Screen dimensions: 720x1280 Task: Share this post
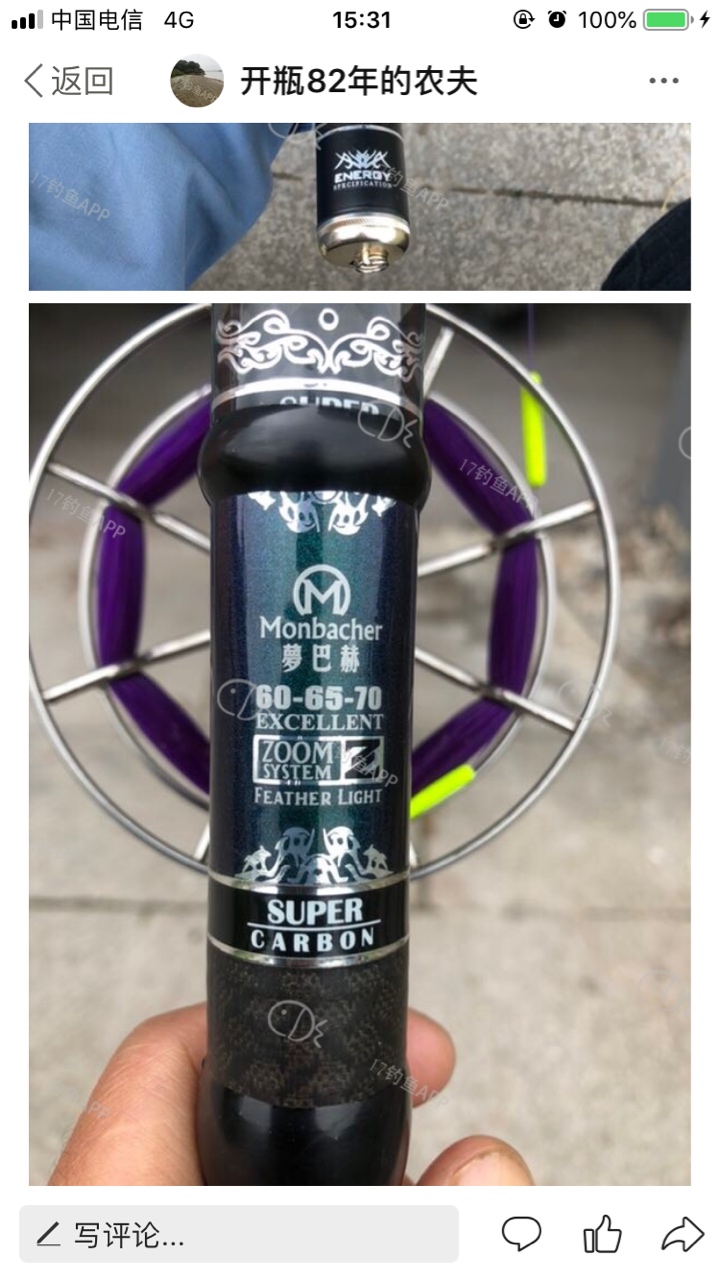click(682, 1234)
